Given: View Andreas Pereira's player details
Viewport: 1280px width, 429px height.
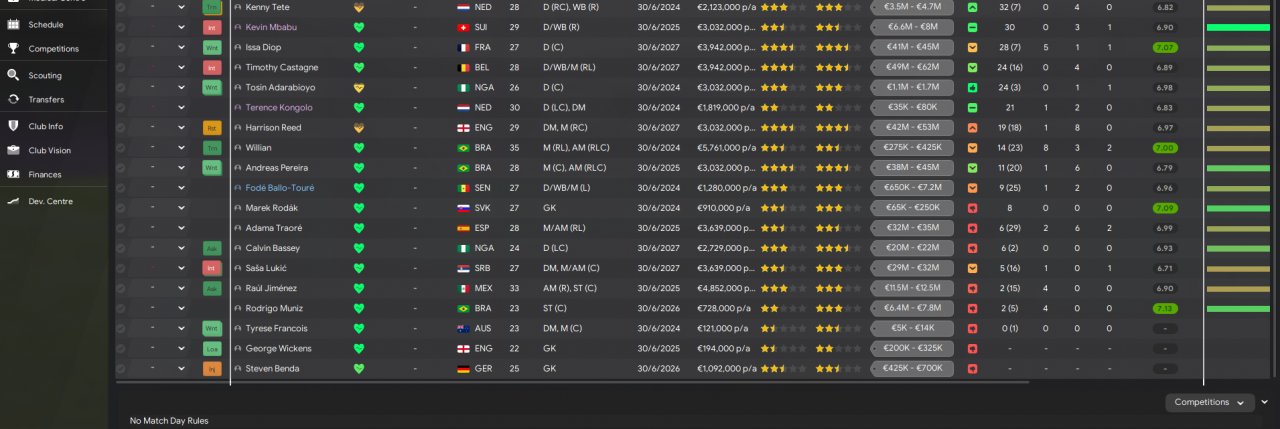Looking at the screenshot, I should pos(278,167).
